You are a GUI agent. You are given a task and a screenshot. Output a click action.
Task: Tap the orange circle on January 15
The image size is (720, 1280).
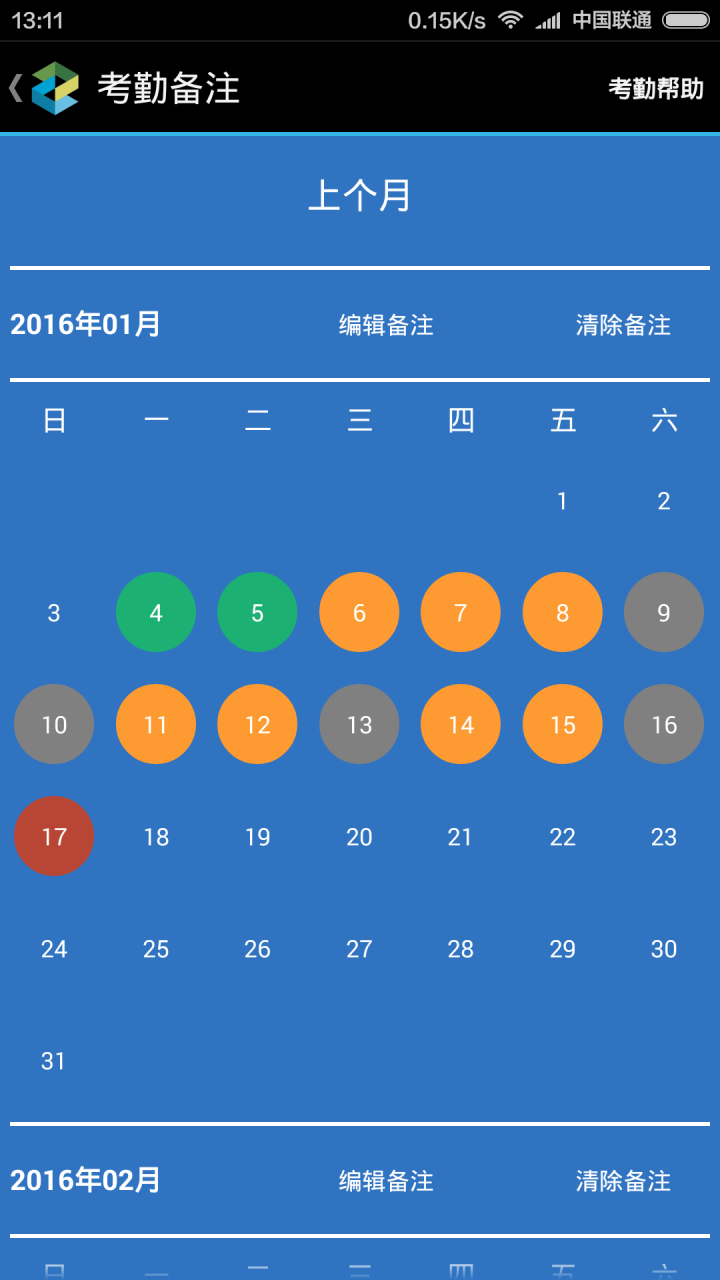pyautogui.click(x=562, y=724)
